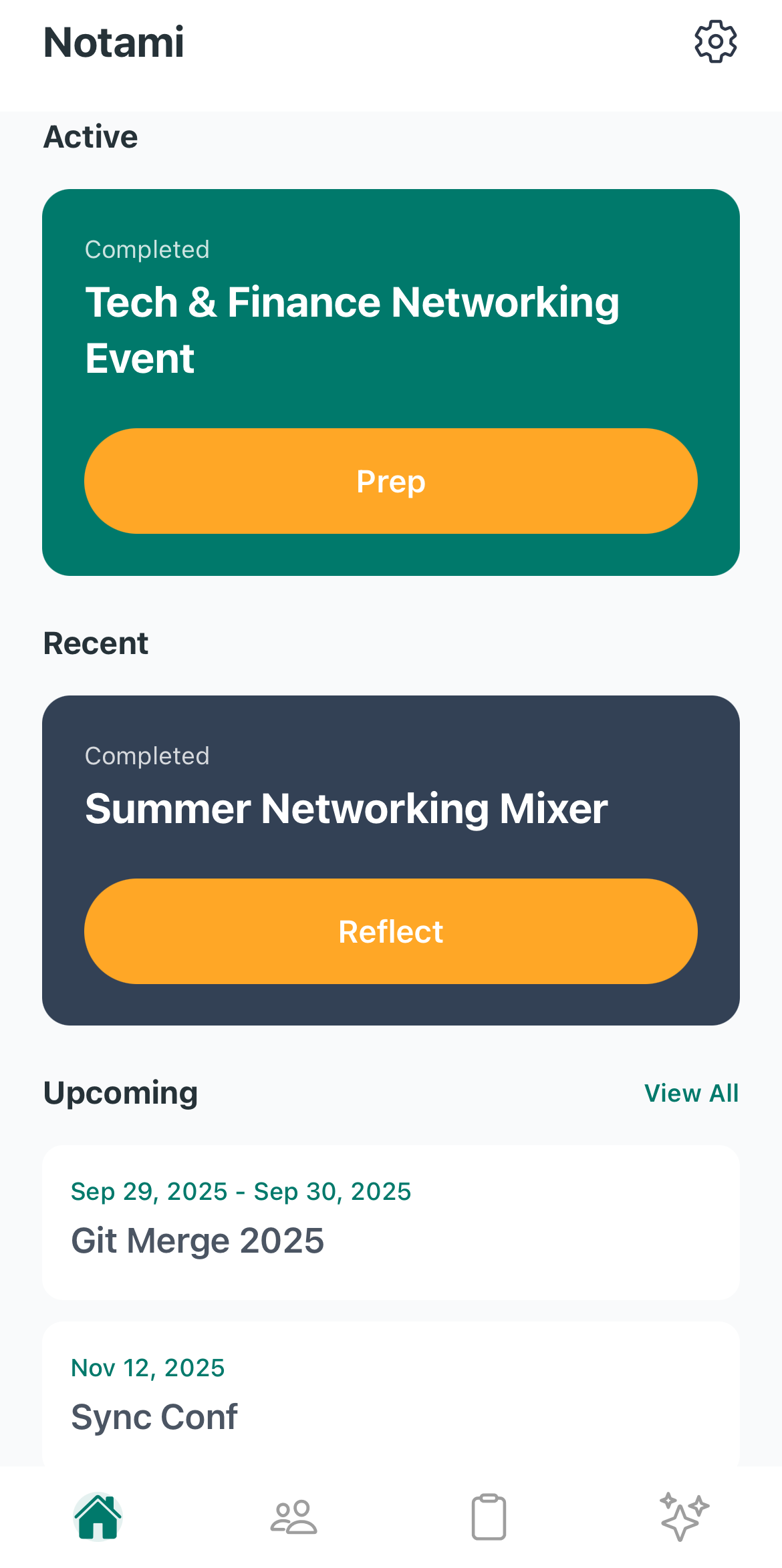The height and width of the screenshot is (1568, 782).
Task: Open the Sync Conf event card
Action: 391,1396
